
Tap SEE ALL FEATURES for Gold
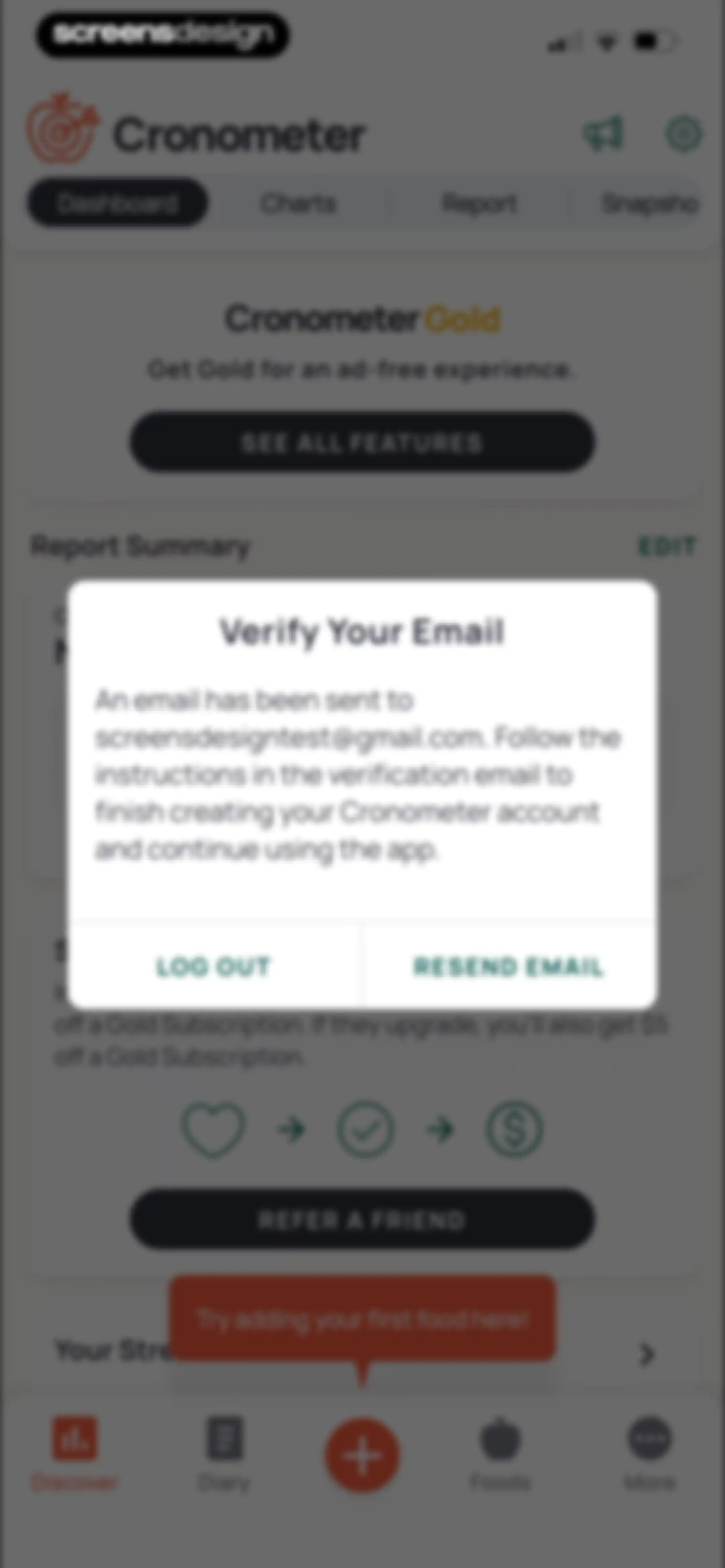click(362, 443)
